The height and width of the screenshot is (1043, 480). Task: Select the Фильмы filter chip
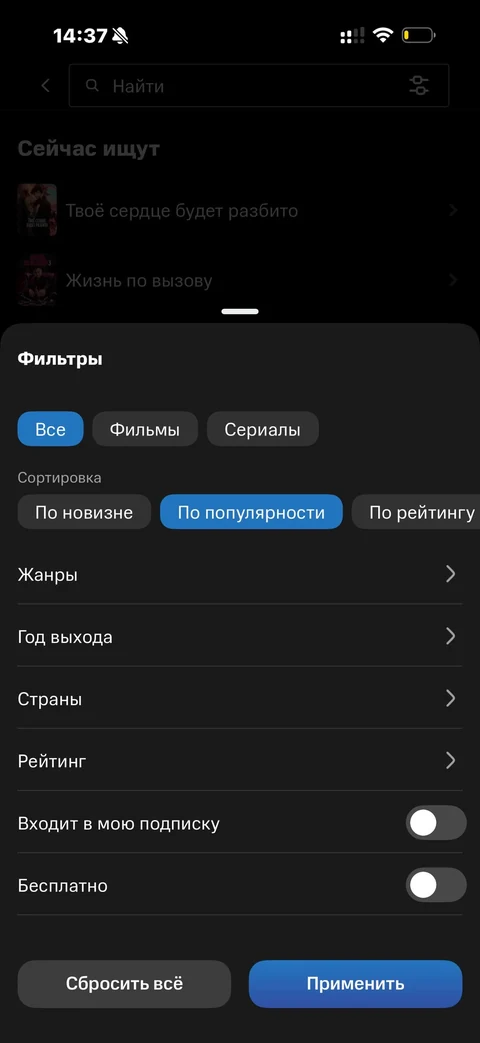pyautogui.click(x=145, y=429)
